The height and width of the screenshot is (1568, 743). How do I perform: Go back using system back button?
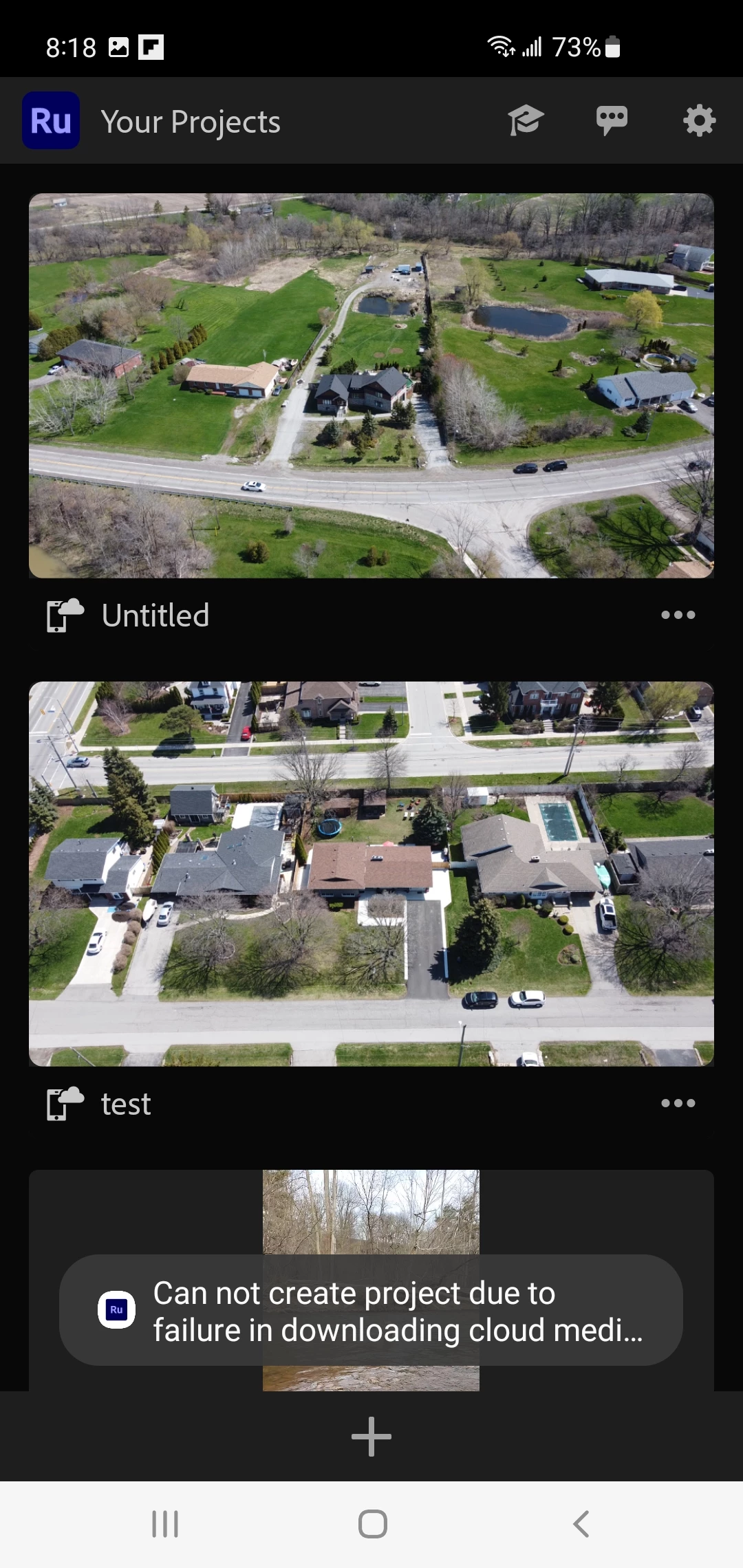[x=581, y=1524]
